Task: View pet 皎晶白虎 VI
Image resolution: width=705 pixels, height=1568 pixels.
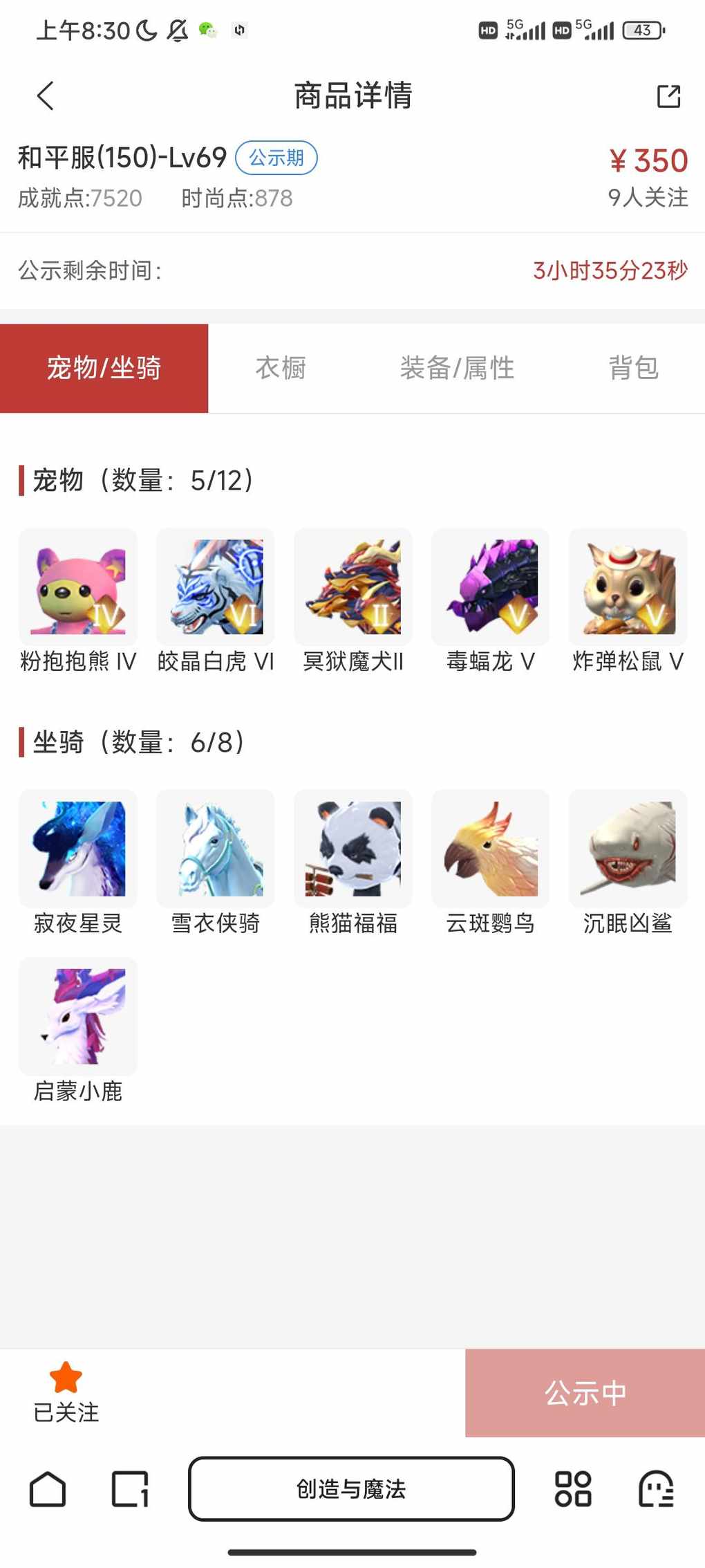Action: click(x=216, y=587)
